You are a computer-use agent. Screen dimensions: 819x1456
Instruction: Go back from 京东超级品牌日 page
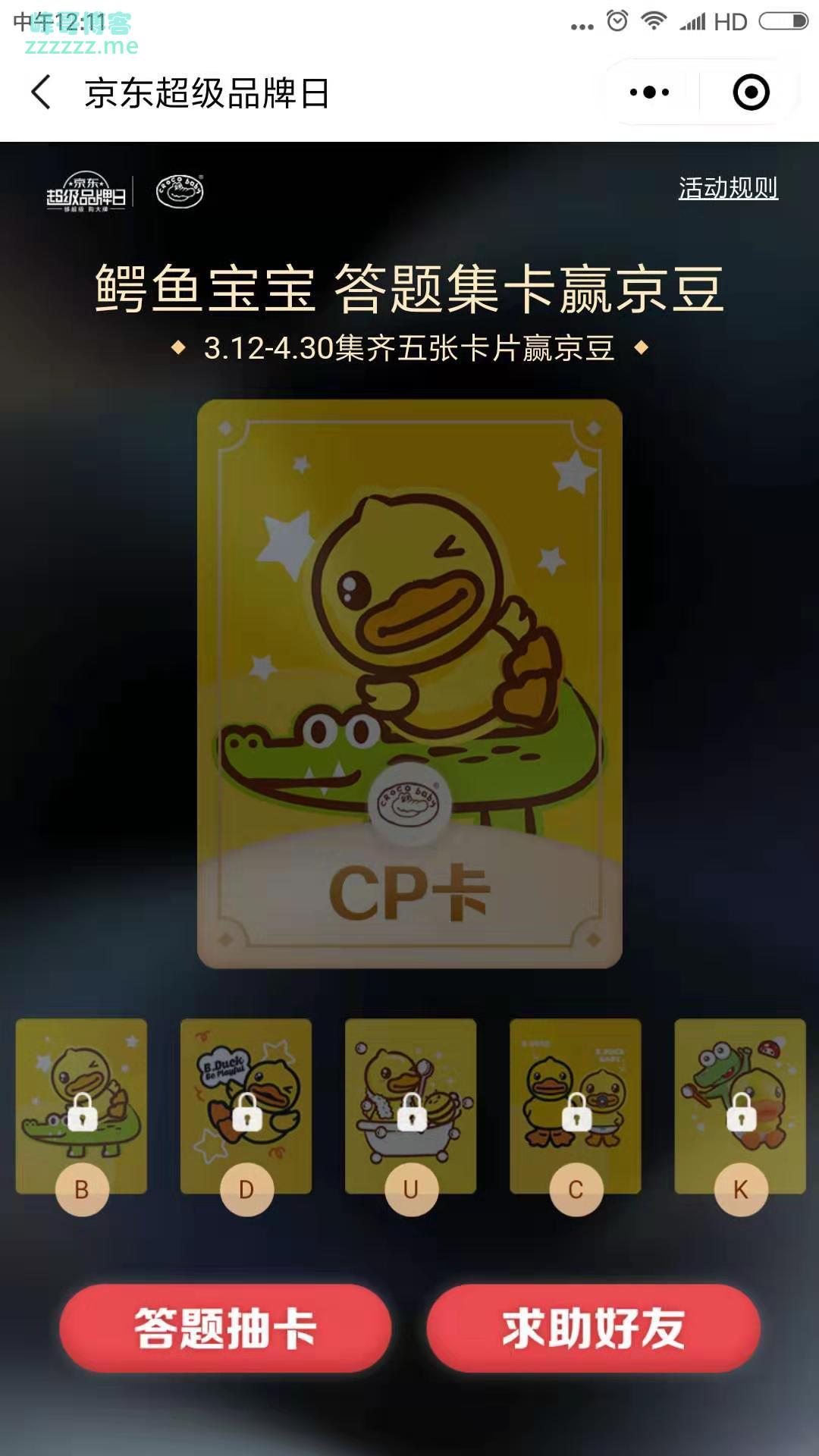point(41,93)
